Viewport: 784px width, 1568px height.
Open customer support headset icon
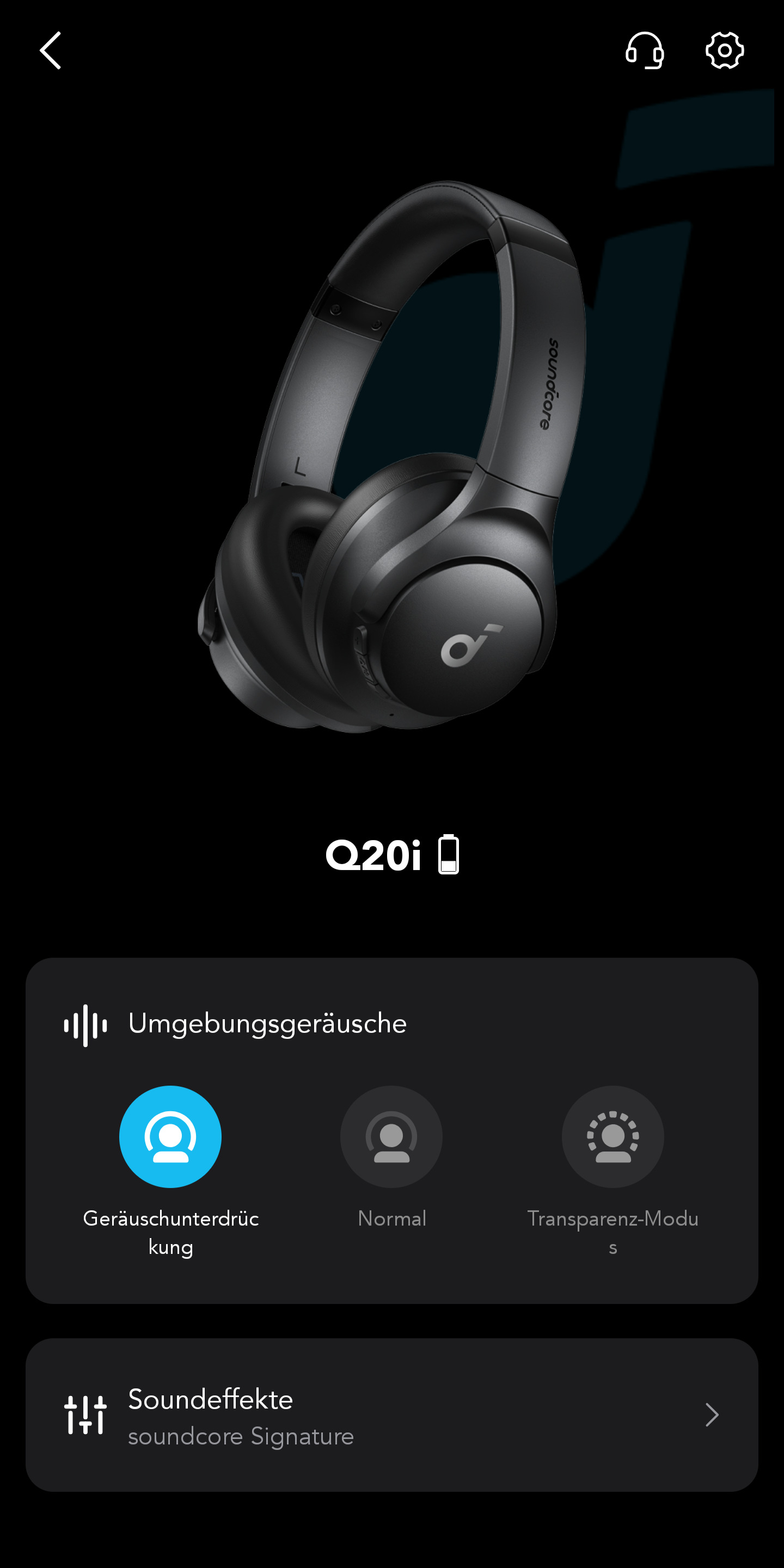coord(645,51)
